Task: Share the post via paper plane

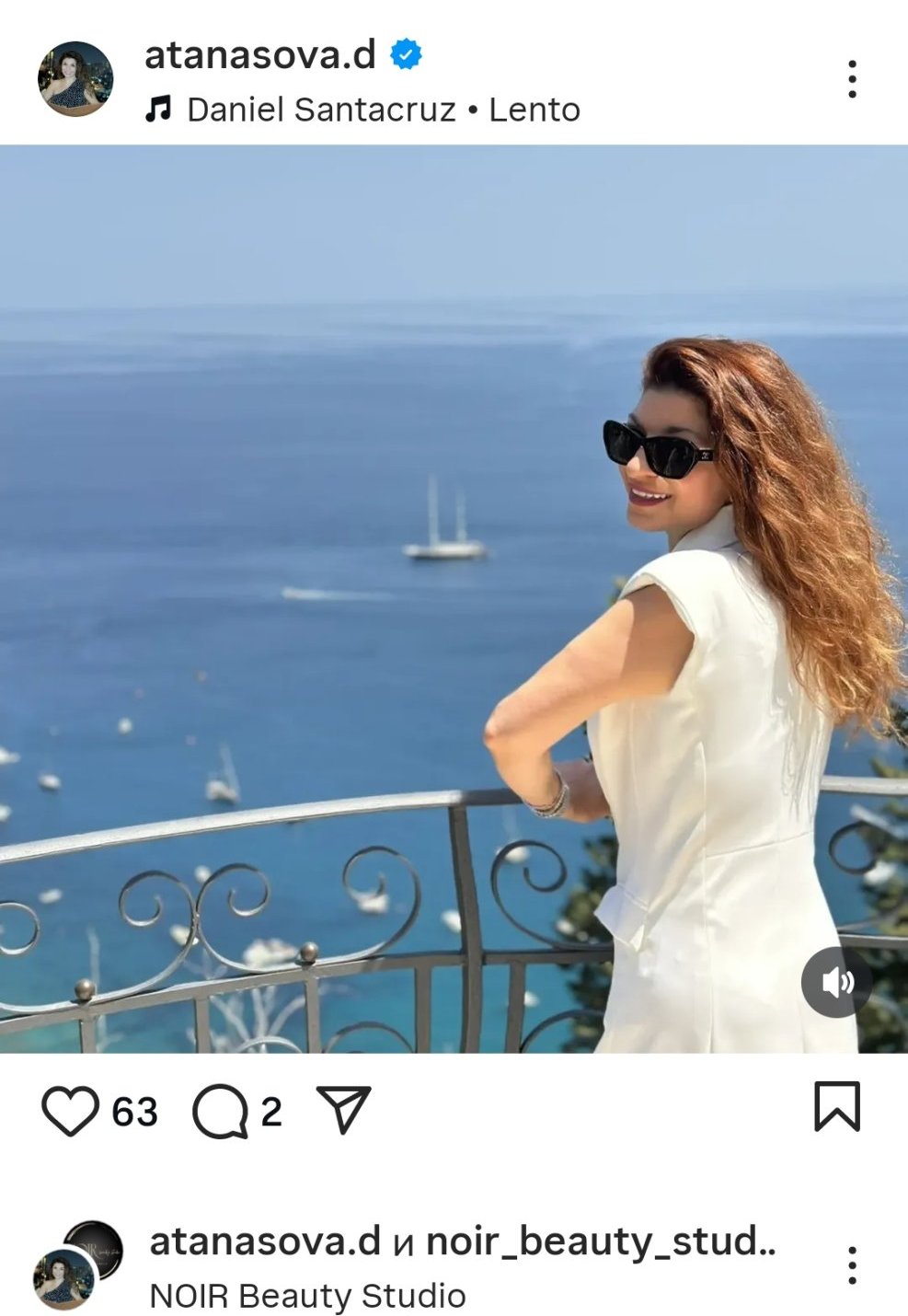Action: point(343,1109)
